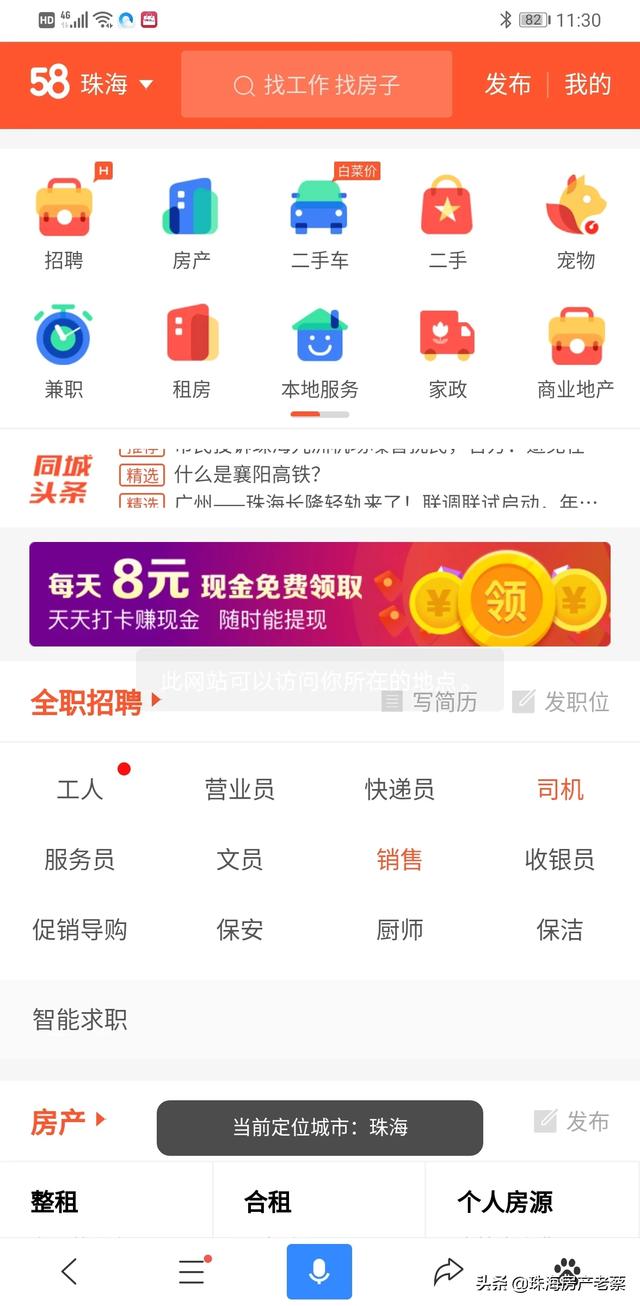Open 发布 in the top bar
Screen dimensions: 640x1306
point(508,85)
